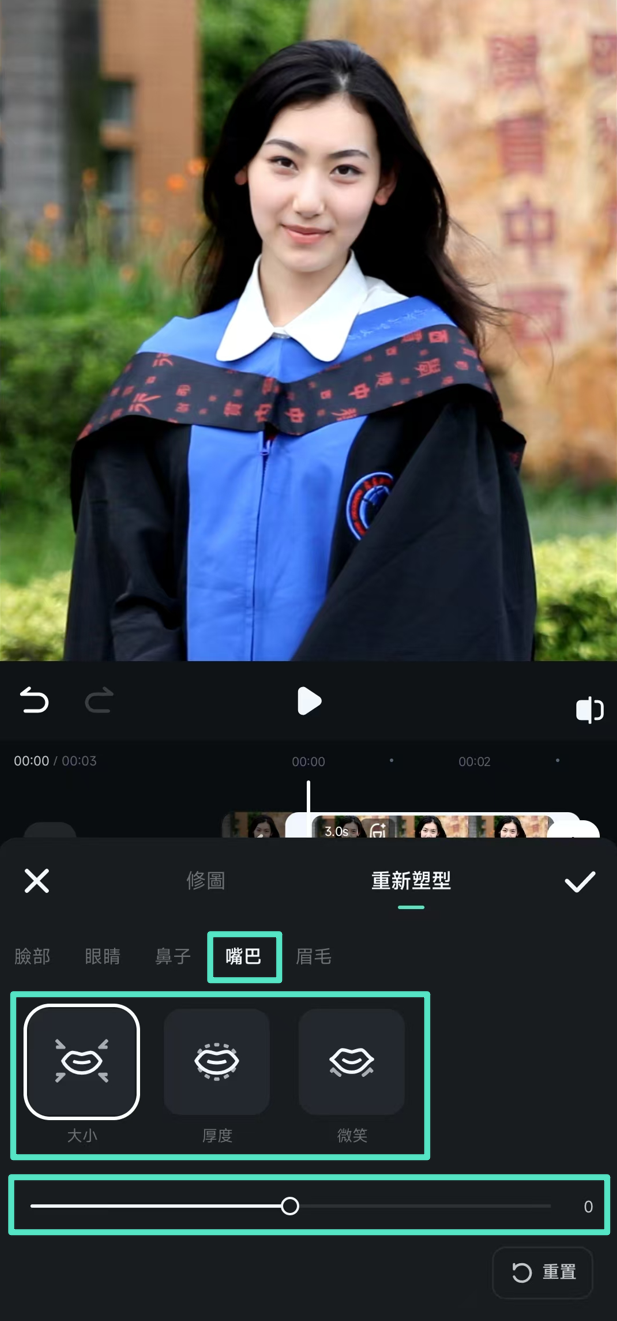Select the video clip in timeline
The image size is (617, 1321).
coord(430,826)
